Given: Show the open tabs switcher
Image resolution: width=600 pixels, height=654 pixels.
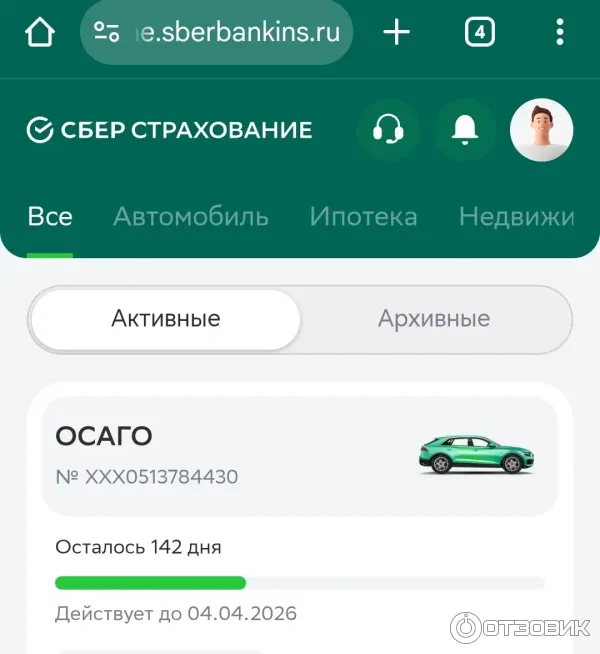Looking at the screenshot, I should click(x=480, y=33).
